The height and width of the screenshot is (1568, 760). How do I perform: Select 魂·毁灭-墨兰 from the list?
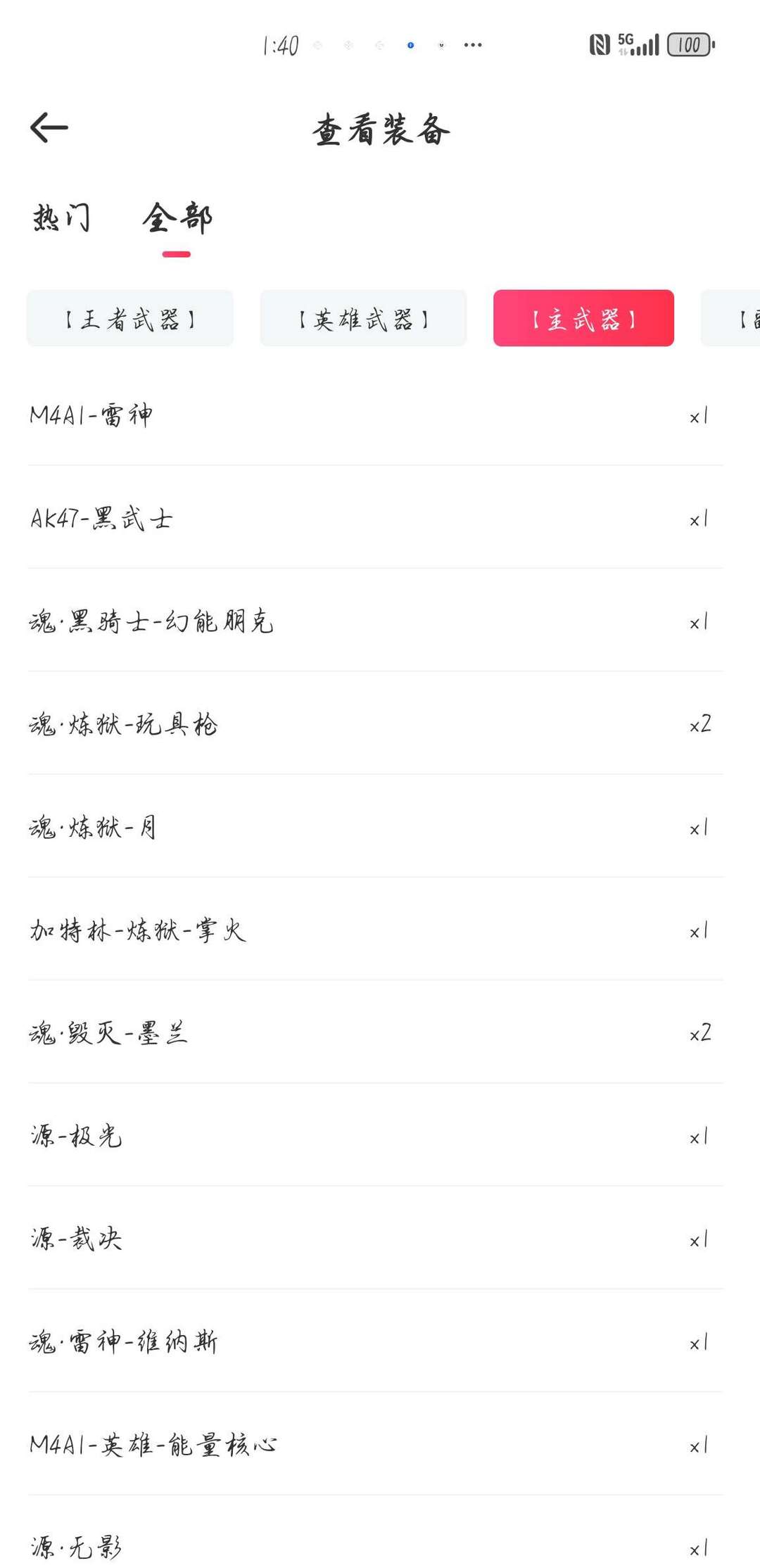point(380,1035)
